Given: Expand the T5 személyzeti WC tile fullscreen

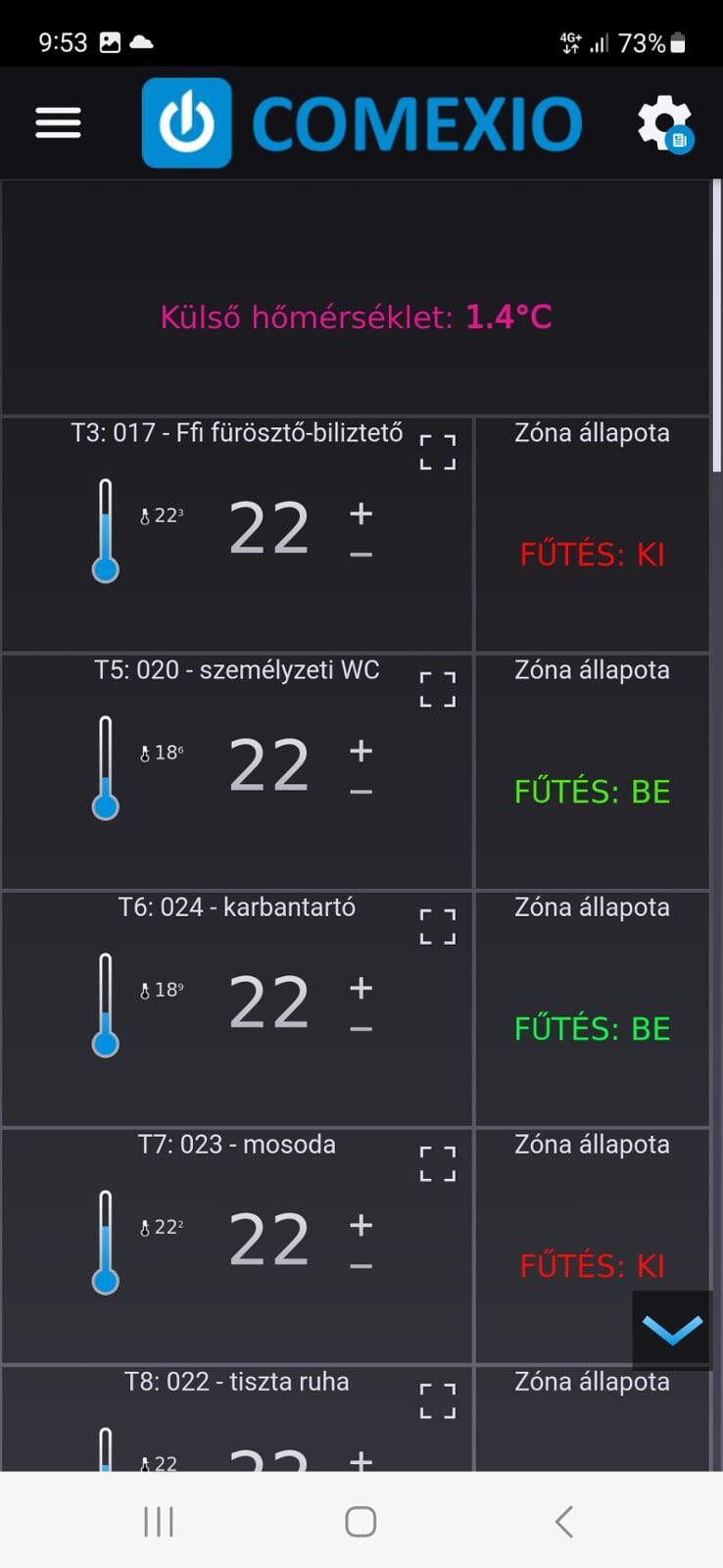Looking at the screenshot, I should pos(438,689).
